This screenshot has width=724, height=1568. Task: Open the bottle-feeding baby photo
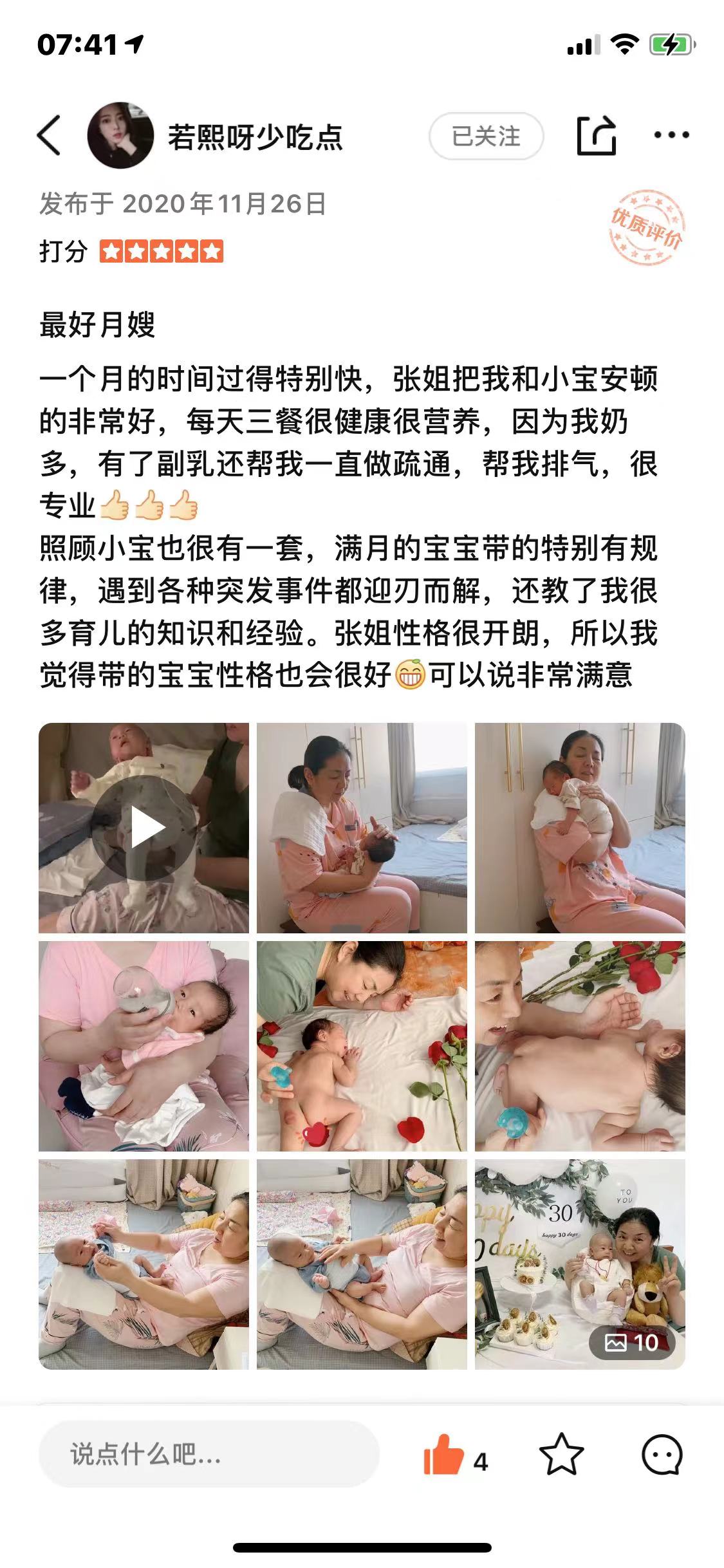[144, 1046]
